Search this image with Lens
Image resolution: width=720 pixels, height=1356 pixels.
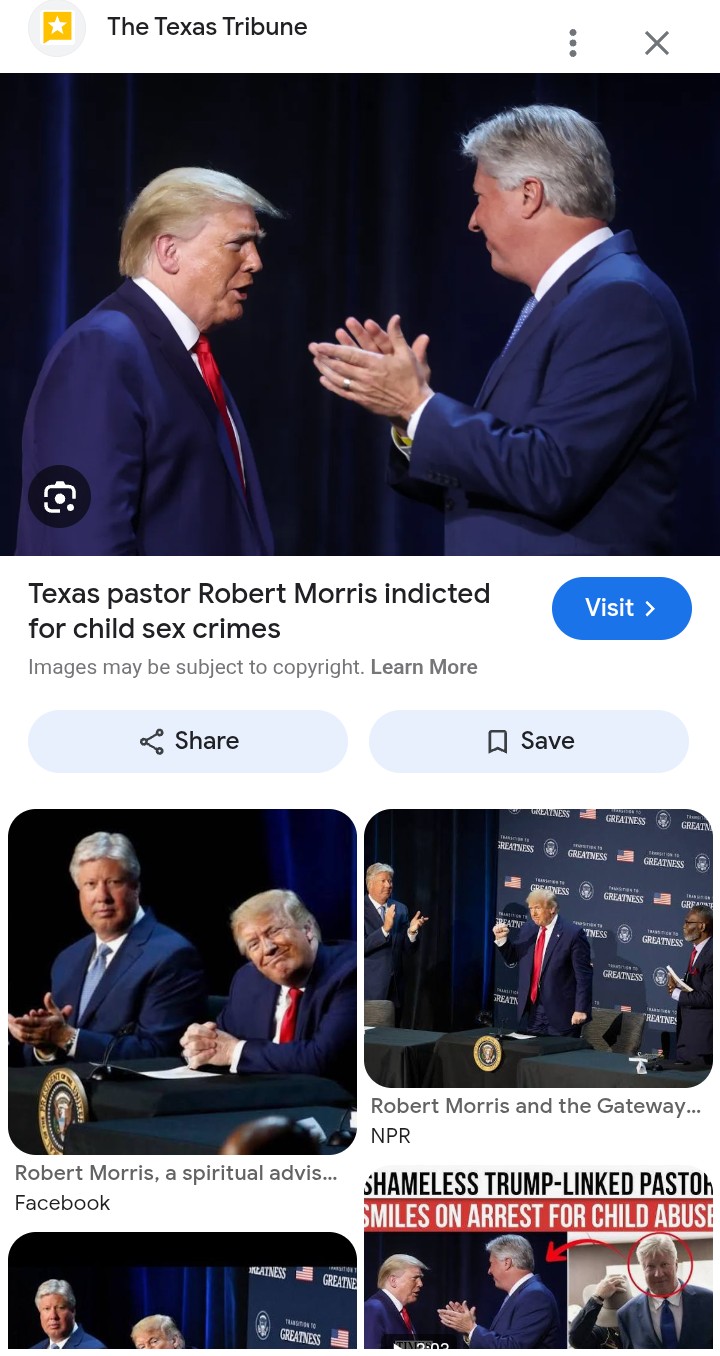[x=60, y=497]
